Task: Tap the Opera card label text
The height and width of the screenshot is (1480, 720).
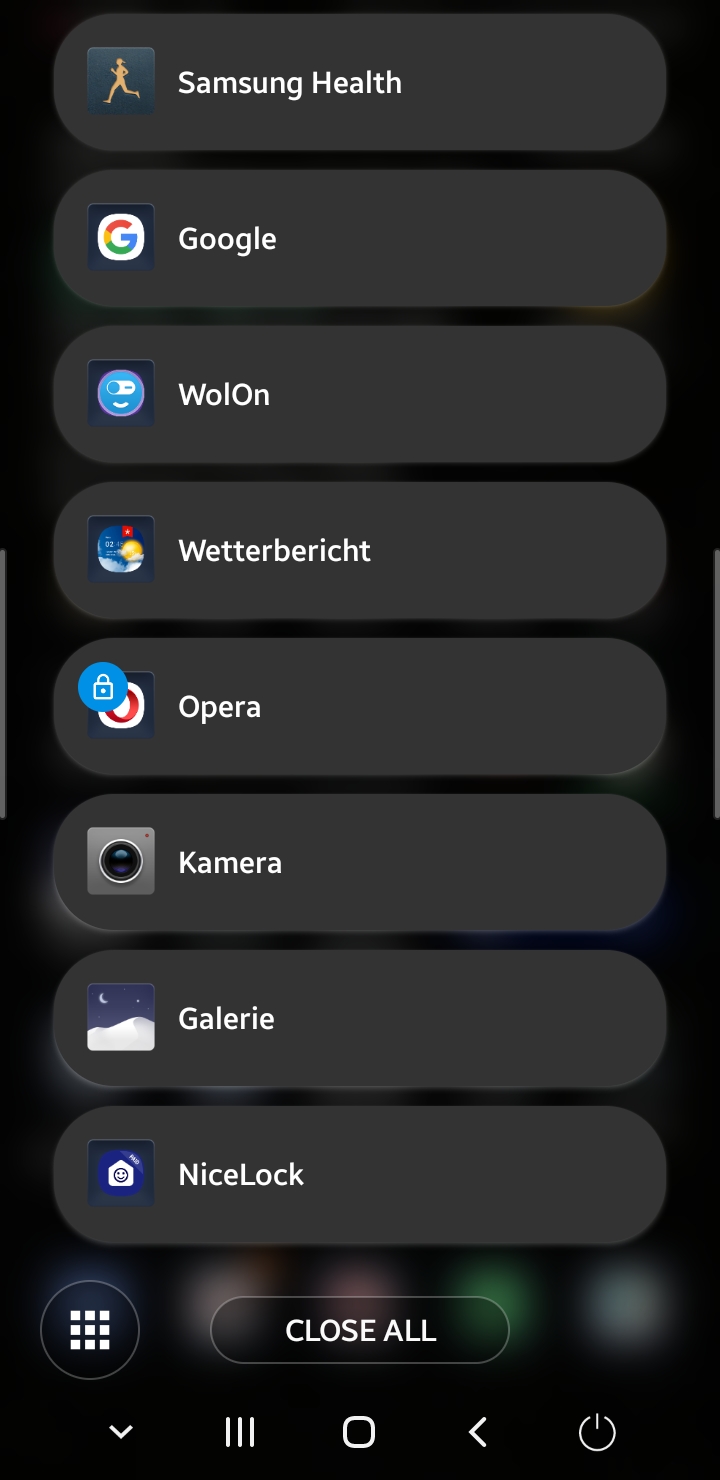Action: point(219,705)
